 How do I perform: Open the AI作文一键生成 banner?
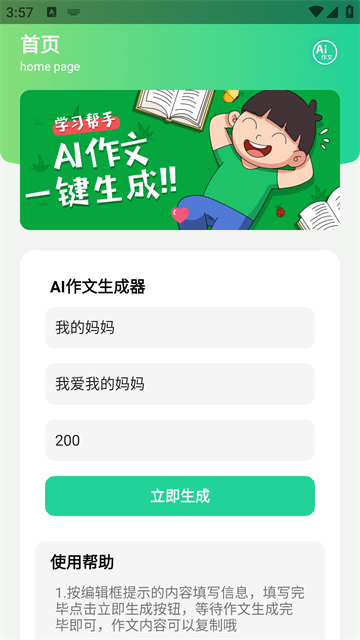click(x=180, y=160)
